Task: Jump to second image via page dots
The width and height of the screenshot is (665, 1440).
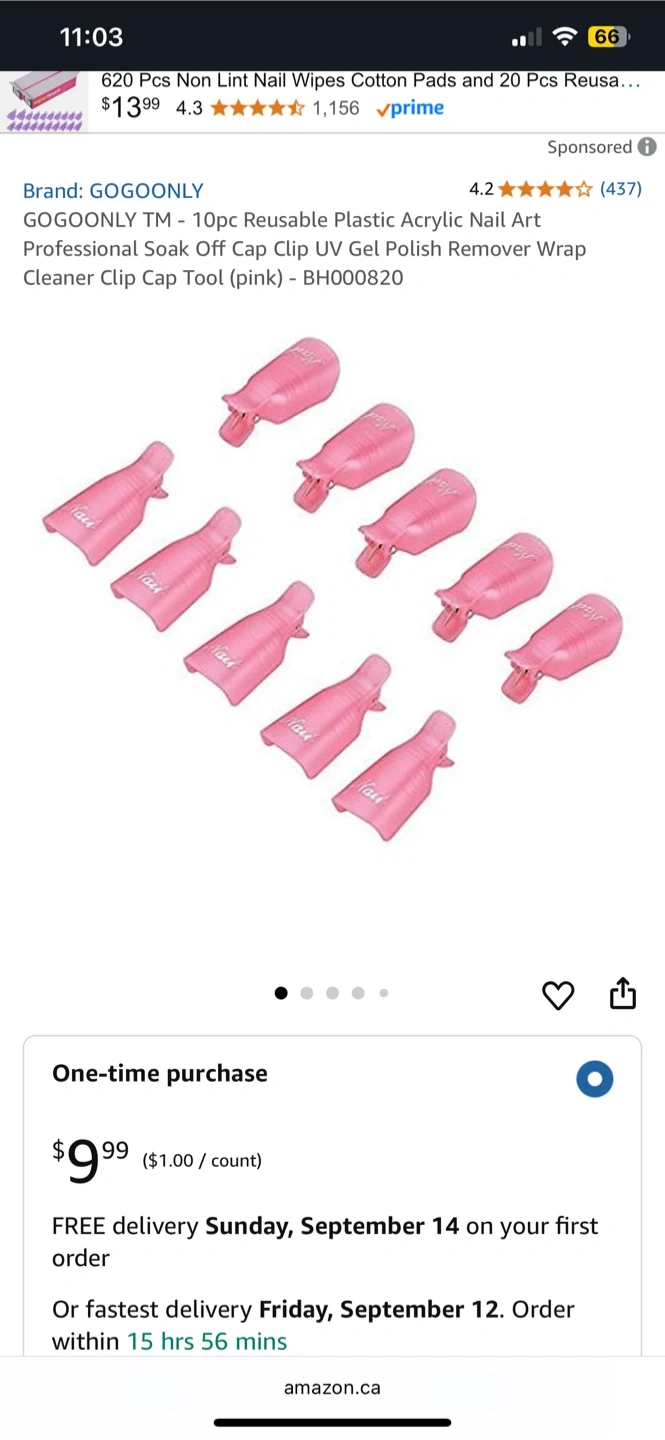Action: 307,993
